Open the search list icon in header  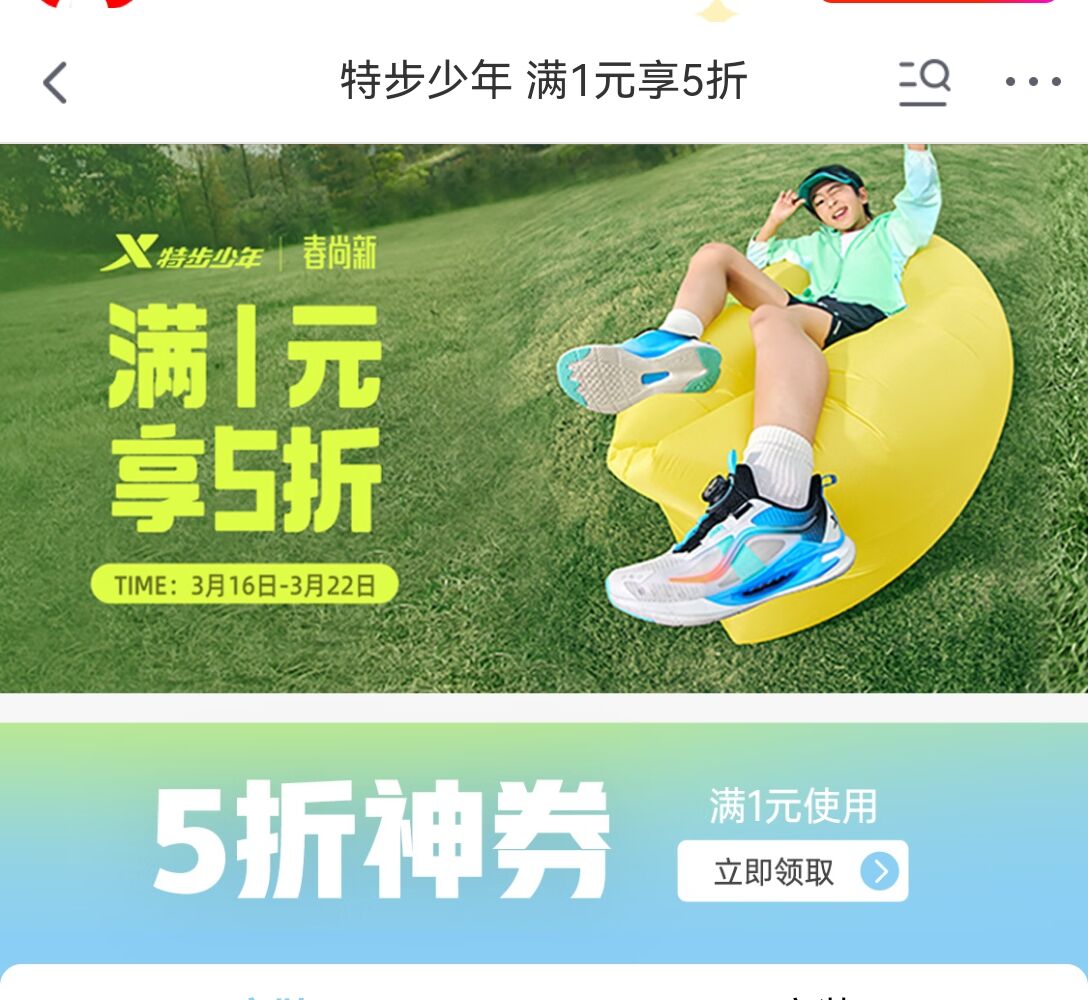pos(923,83)
